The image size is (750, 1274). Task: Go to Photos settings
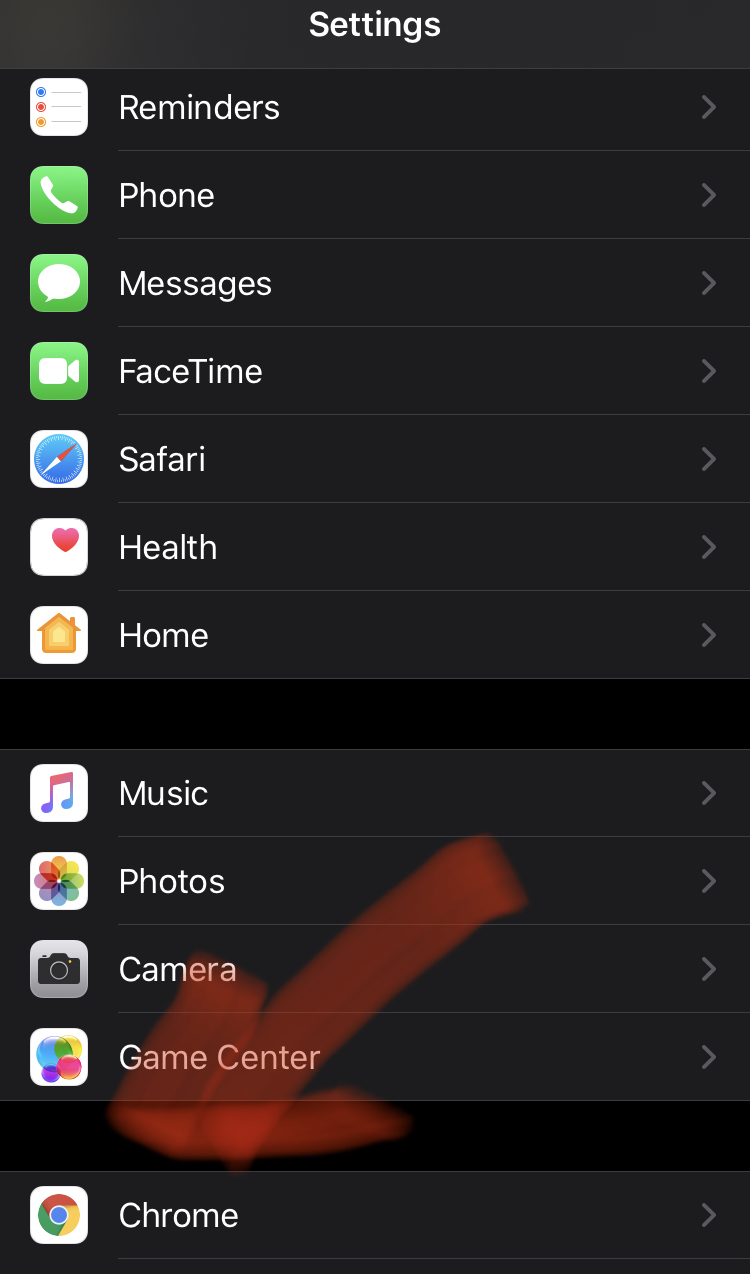click(x=375, y=881)
